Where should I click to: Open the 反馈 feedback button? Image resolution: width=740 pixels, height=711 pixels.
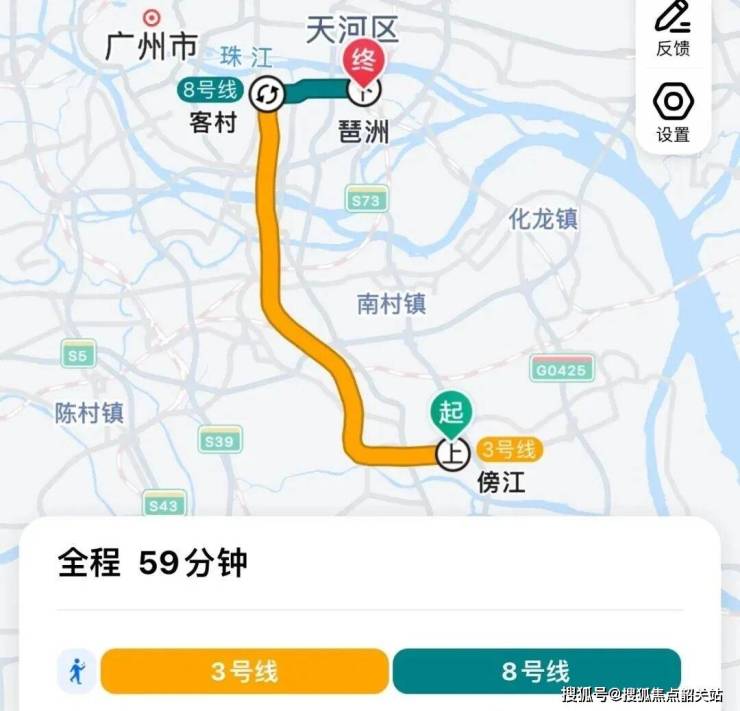(673, 29)
